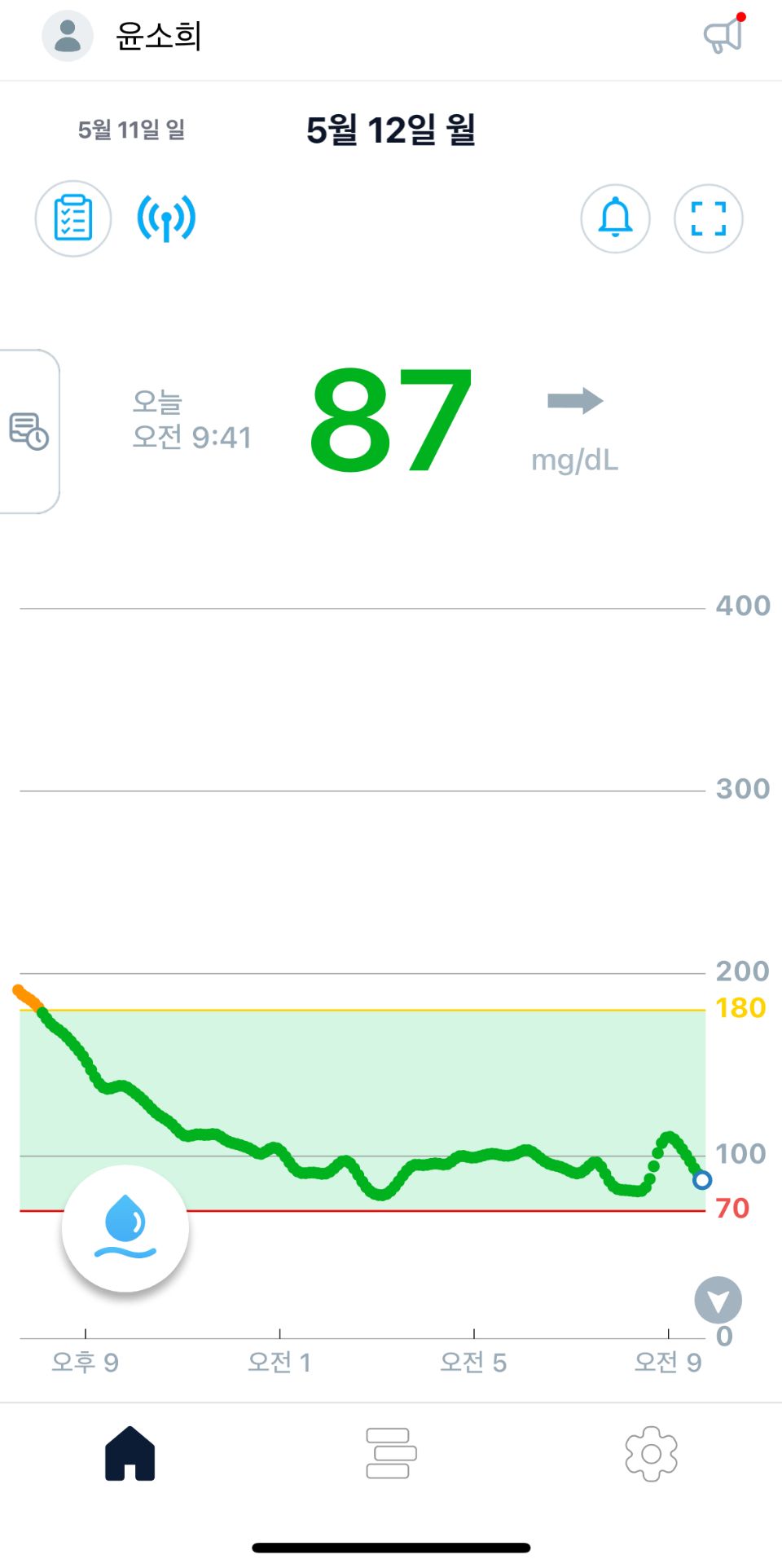
Task: Open the side event log panel
Action: [29, 431]
